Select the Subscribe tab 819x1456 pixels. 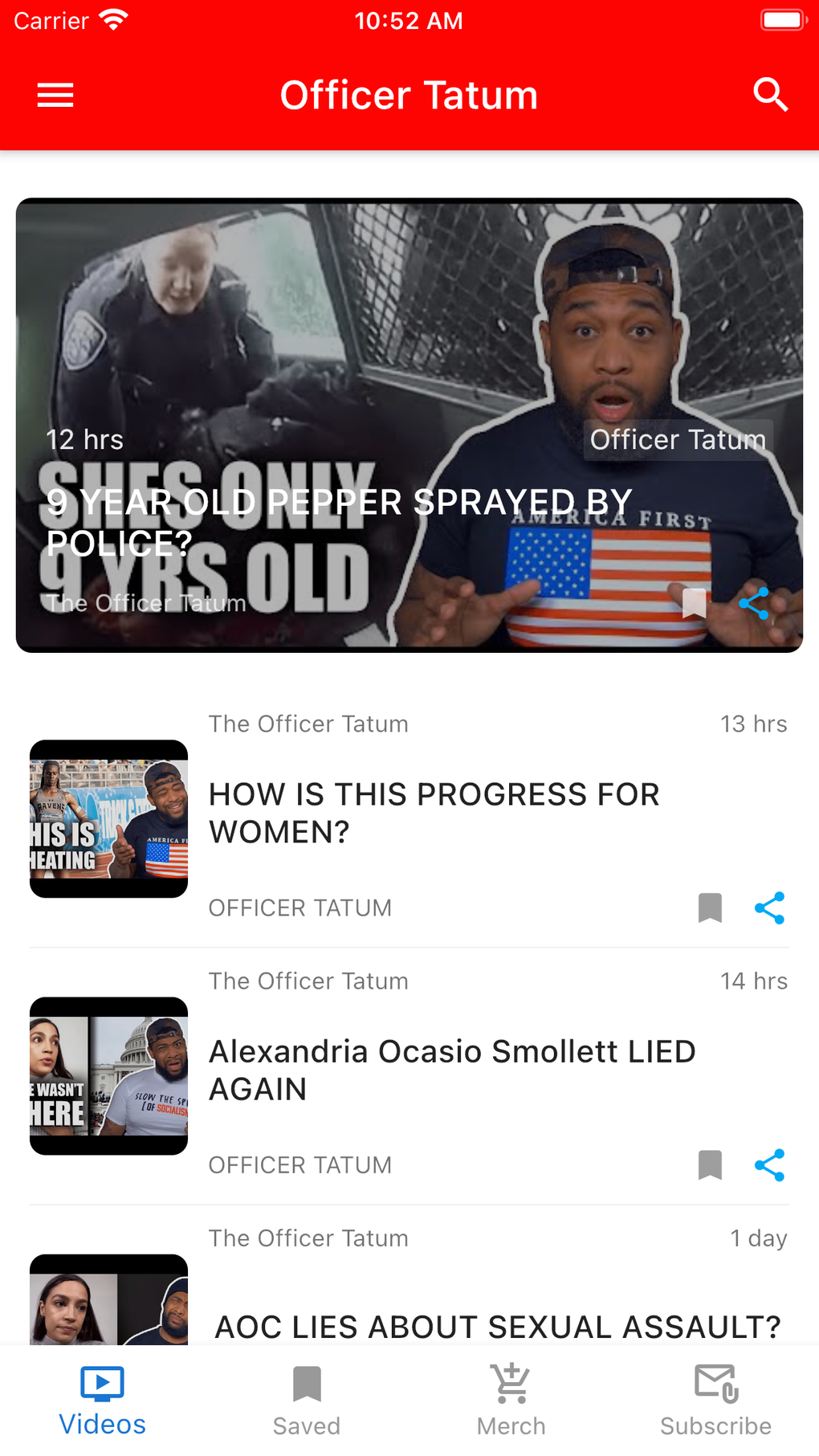pos(715,1401)
